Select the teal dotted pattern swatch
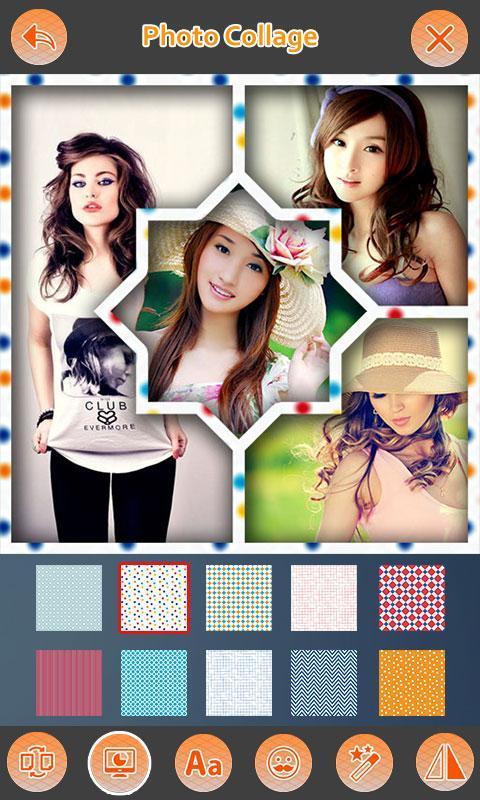Viewport: 480px width, 800px height. (x=154, y=683)
